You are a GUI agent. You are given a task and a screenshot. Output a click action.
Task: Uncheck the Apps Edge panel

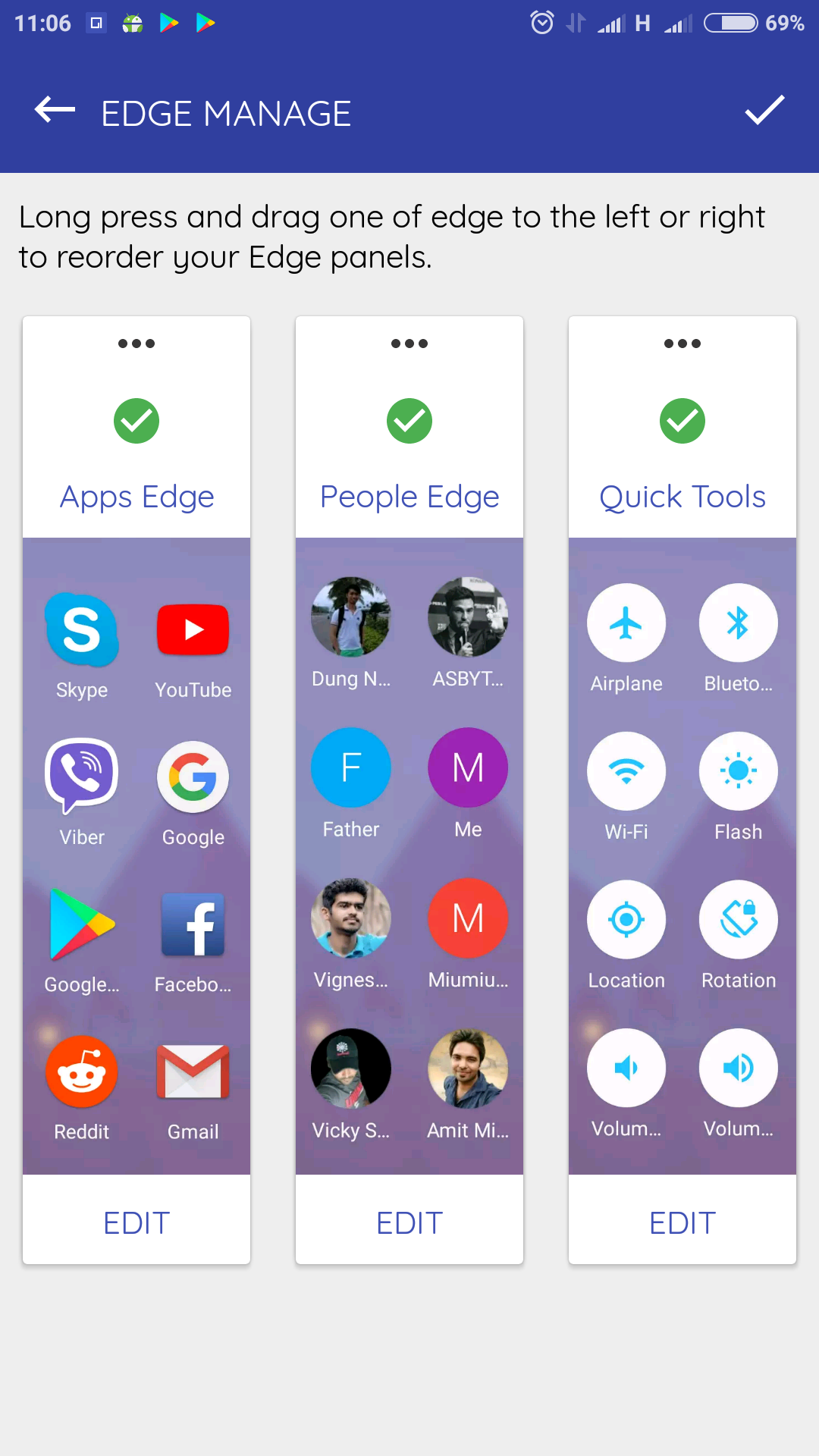(x=136, y=421)
